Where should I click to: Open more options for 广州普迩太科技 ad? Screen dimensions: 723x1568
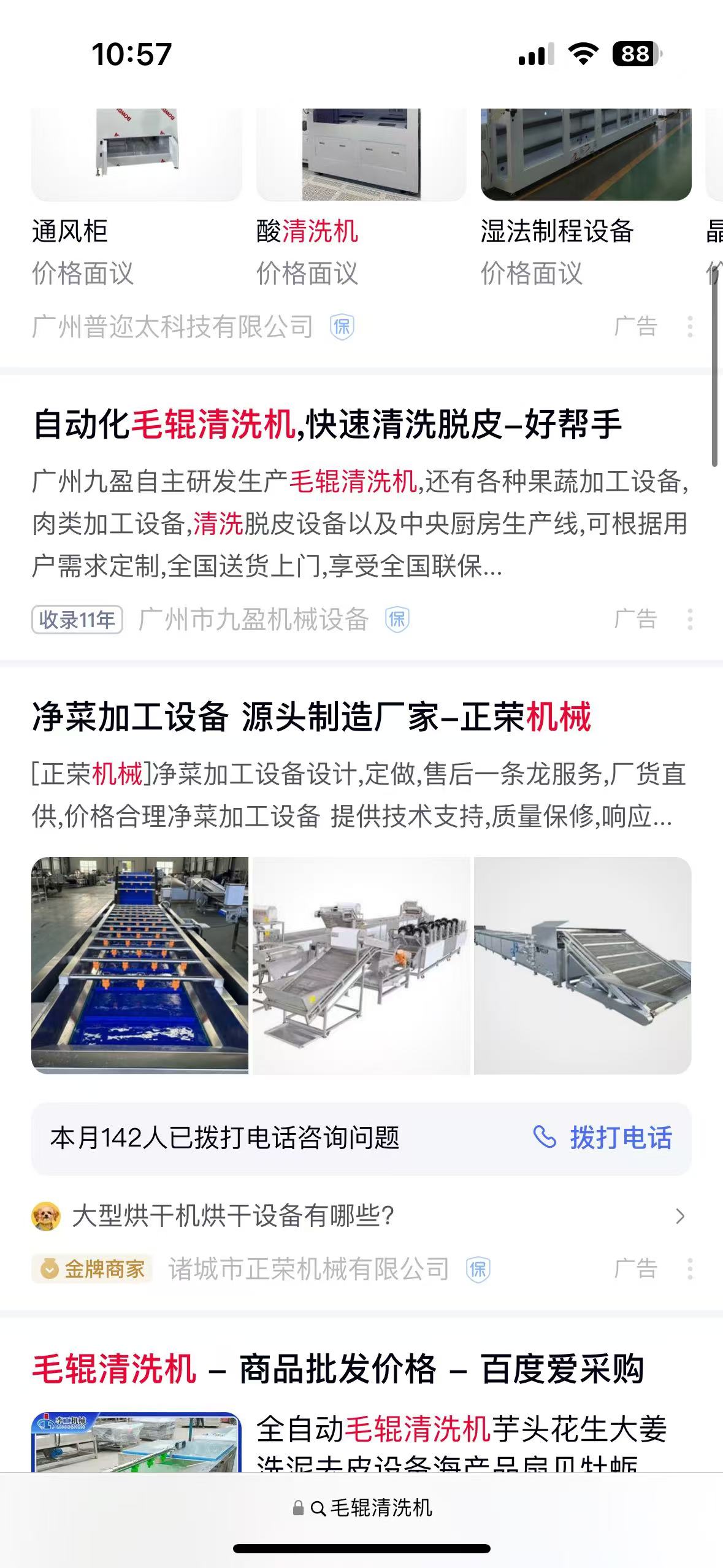690,326
